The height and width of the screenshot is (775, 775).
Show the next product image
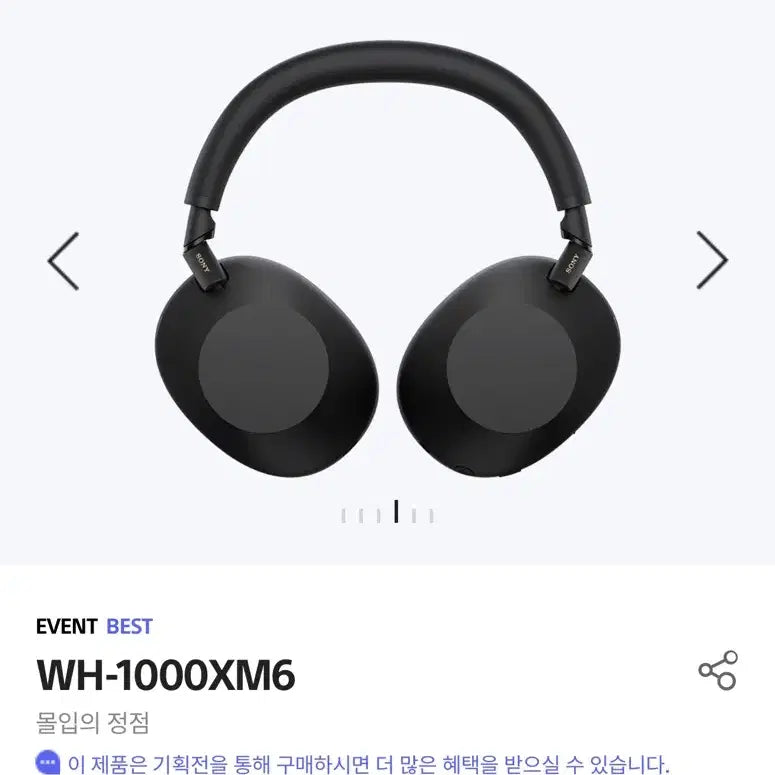711,261
